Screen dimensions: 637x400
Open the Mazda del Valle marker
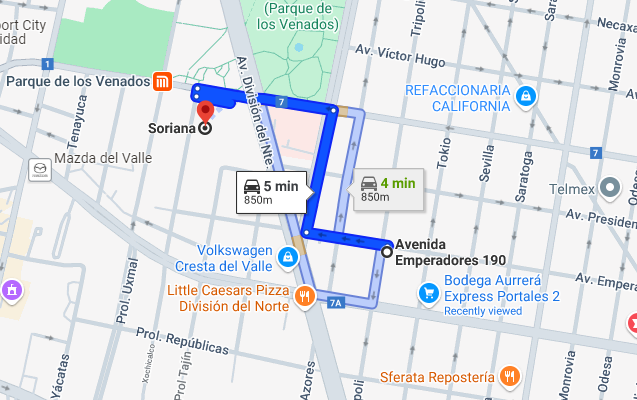[x=40, y=170]
